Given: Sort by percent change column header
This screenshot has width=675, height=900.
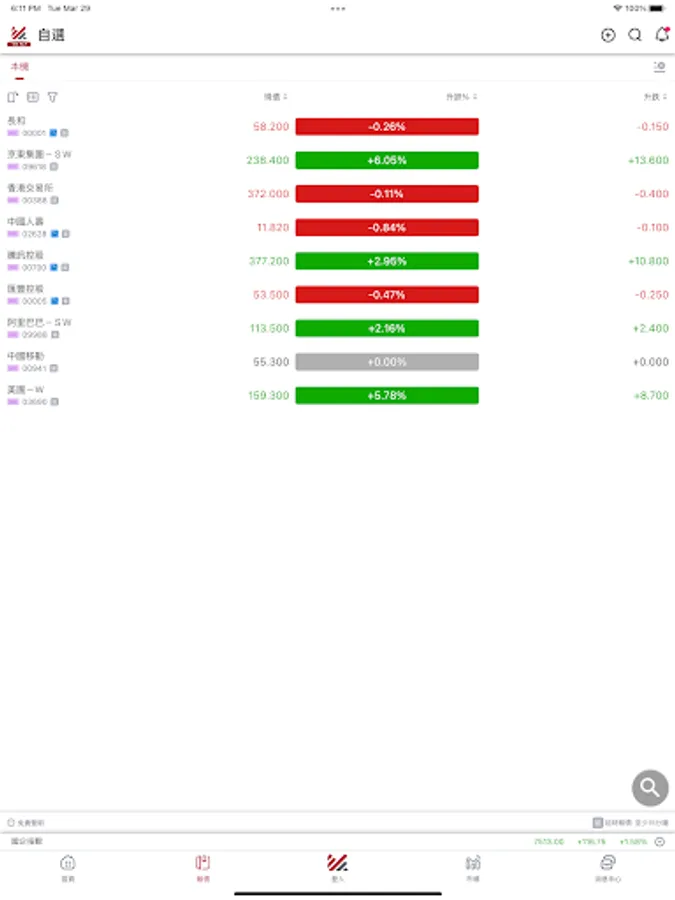Looking at the screenshot, I should pyautogui.click(x=461, y=97).
